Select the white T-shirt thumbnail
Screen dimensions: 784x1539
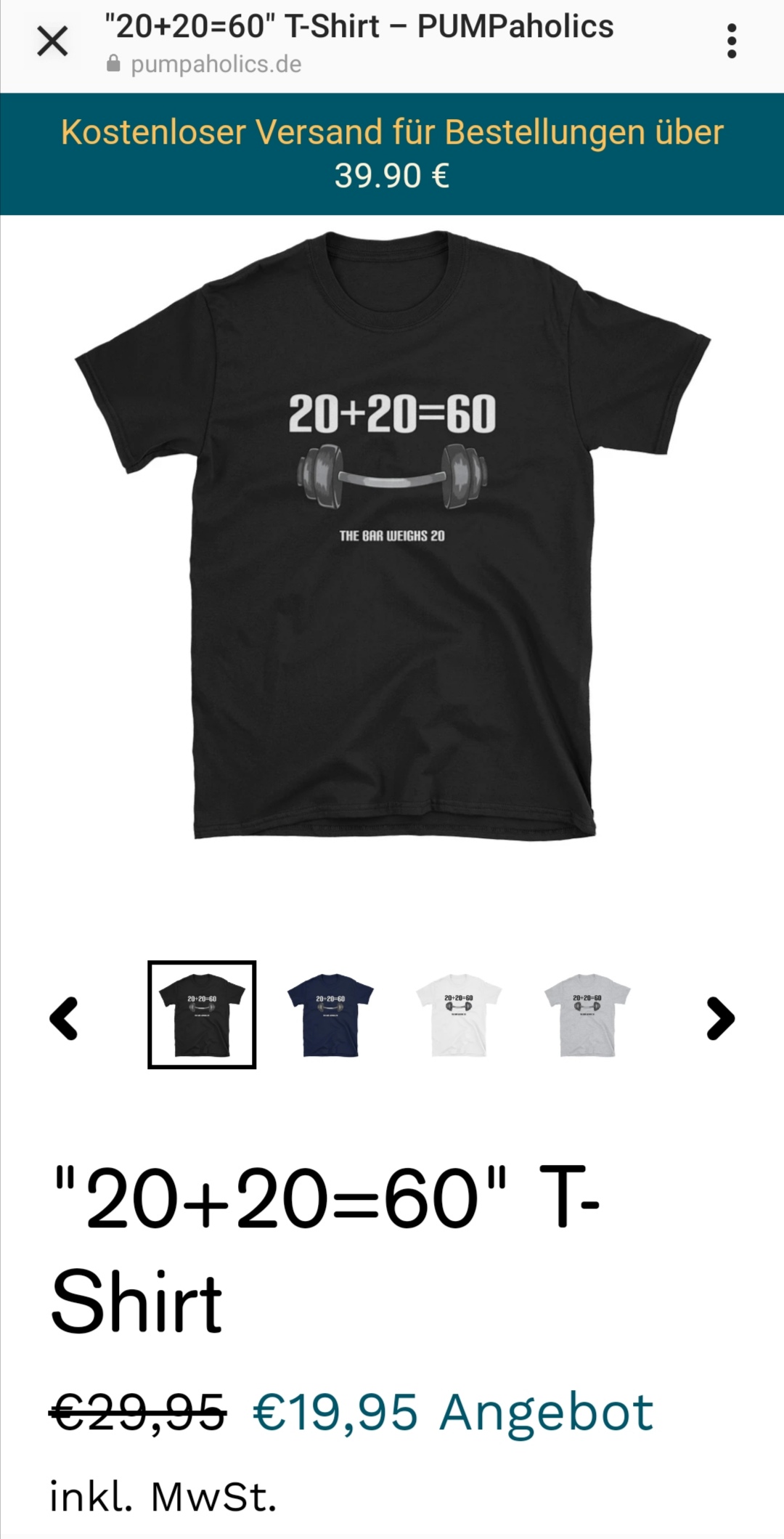tap(459, 1015)
